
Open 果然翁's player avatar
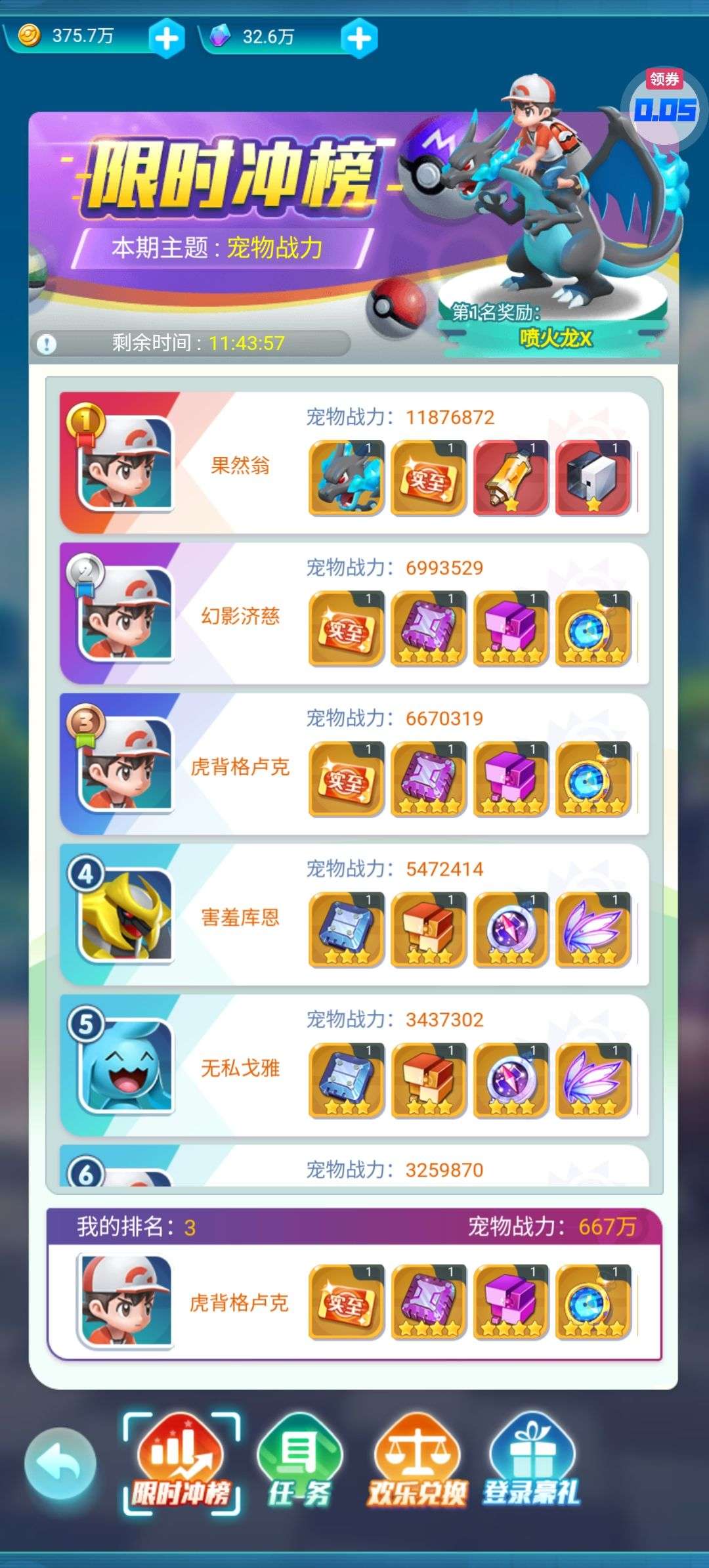click(125, 464)
